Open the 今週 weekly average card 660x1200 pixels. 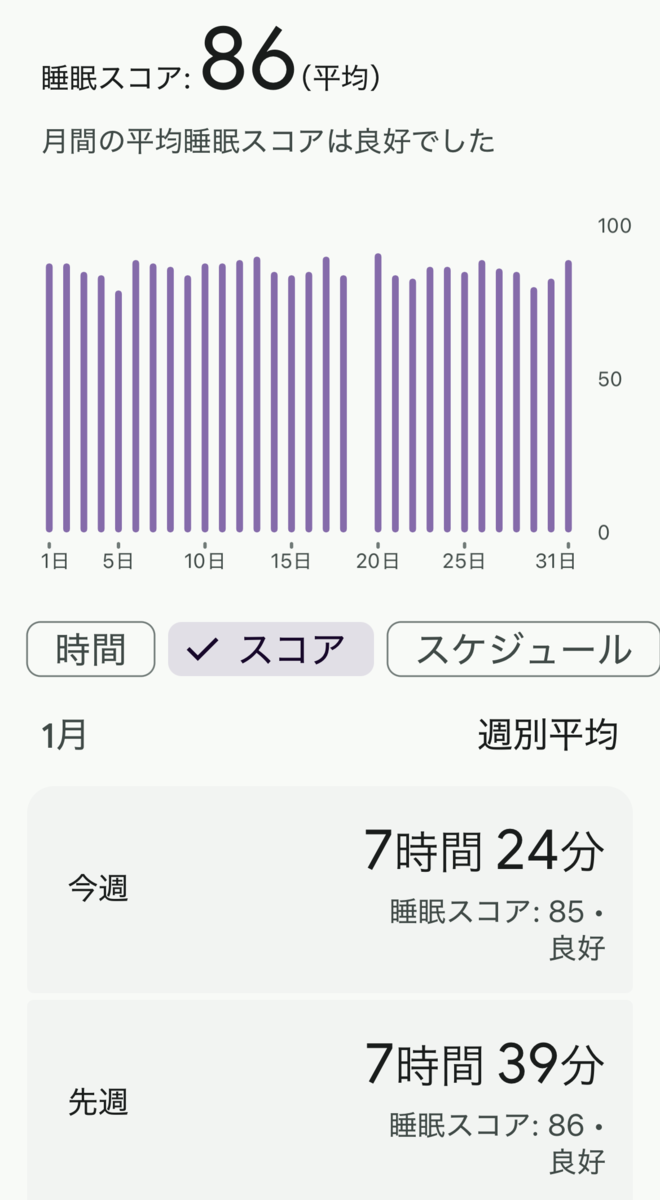[330, 890]
